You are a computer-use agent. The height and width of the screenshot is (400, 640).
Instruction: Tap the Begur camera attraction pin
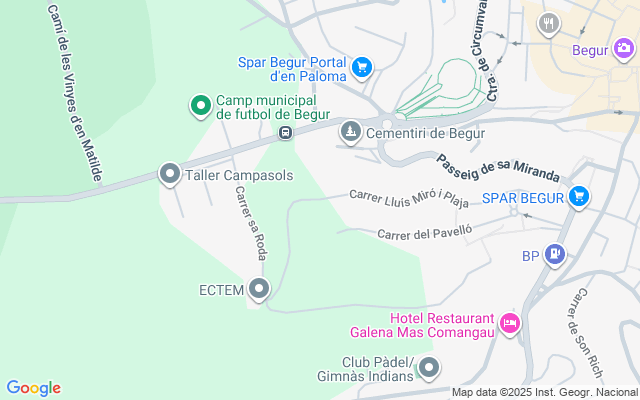point(624,47)
